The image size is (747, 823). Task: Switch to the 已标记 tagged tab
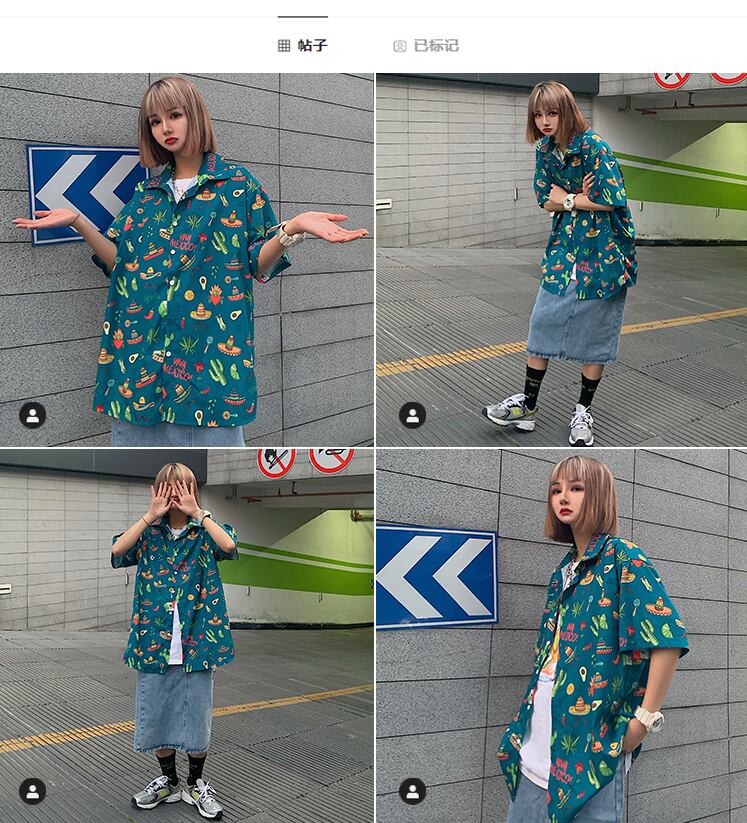(x=426, y=46)
